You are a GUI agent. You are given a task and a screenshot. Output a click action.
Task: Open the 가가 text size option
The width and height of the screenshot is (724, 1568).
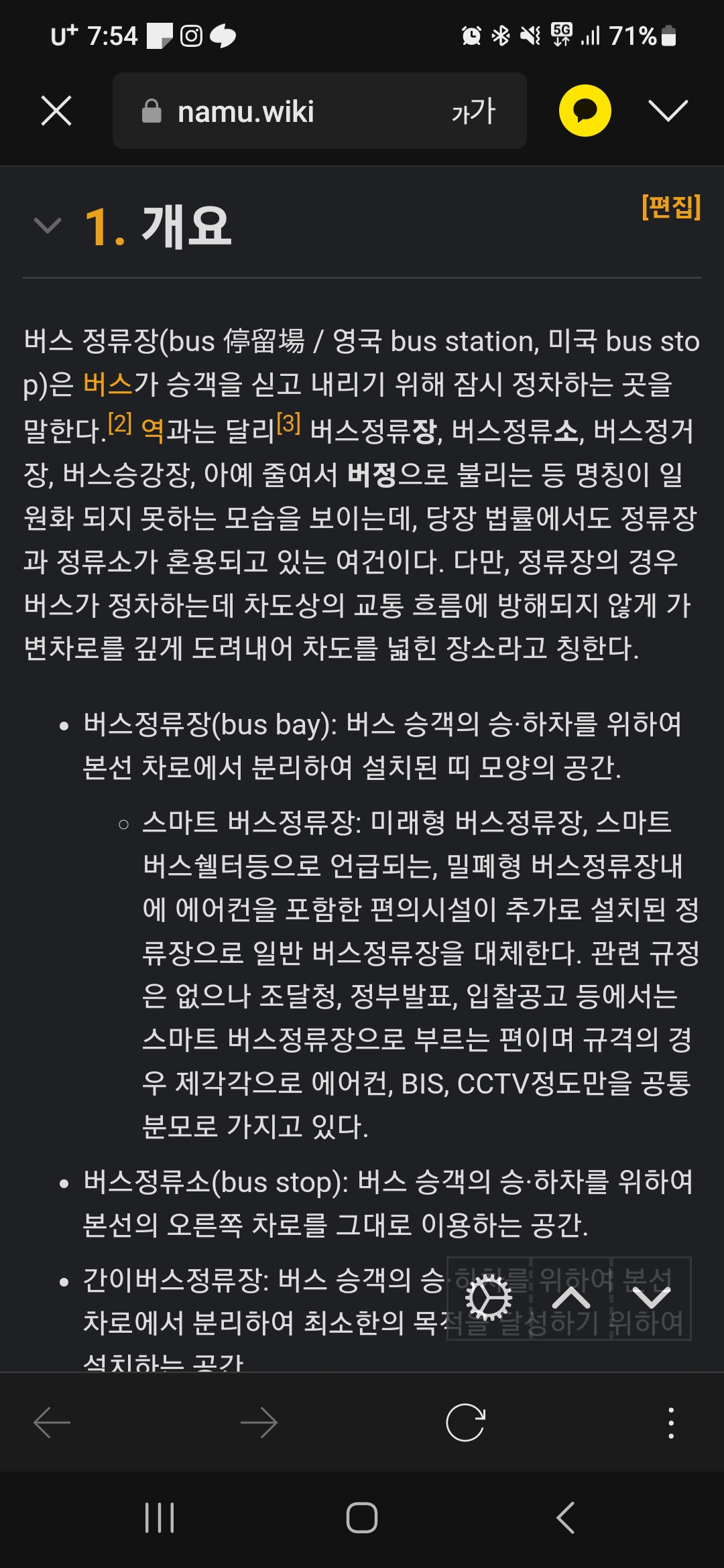coord(473,111)
